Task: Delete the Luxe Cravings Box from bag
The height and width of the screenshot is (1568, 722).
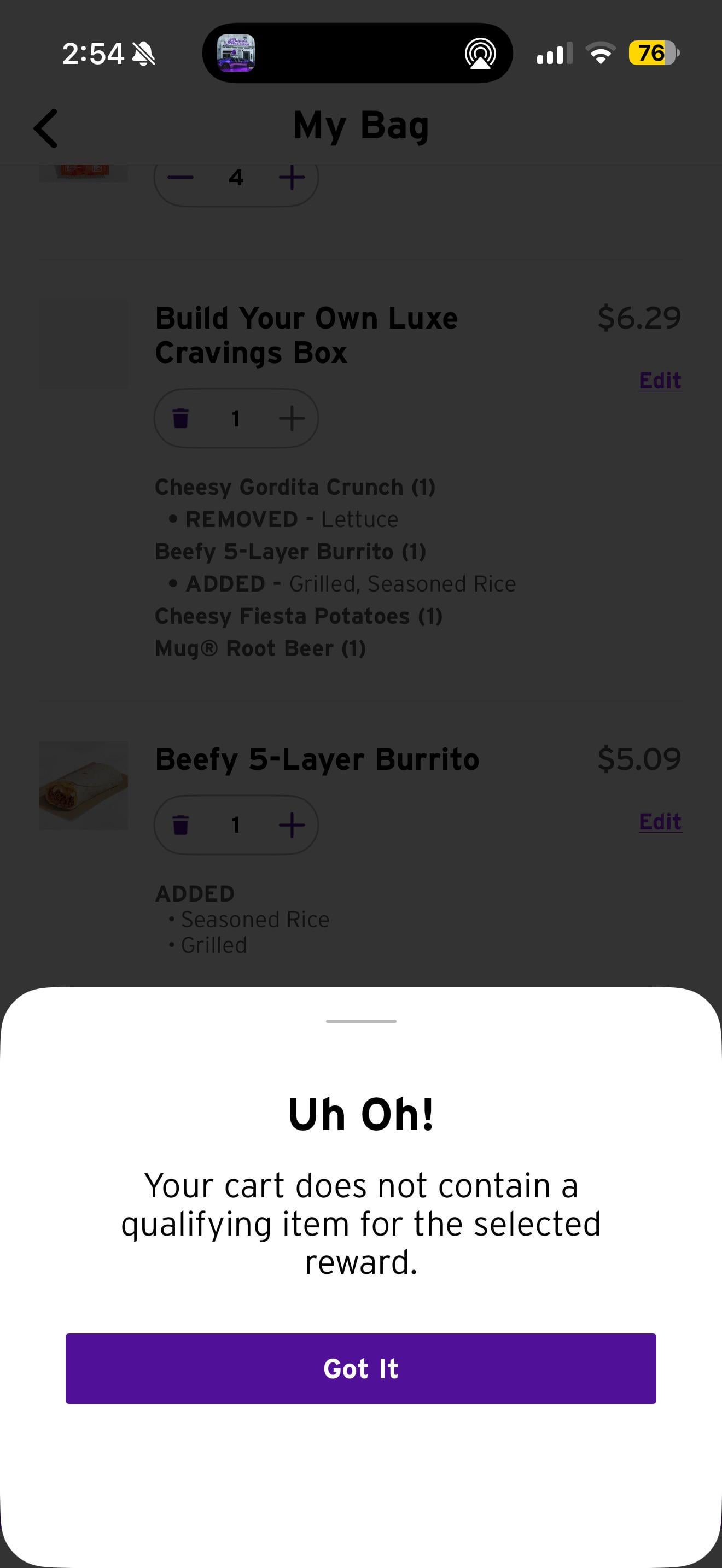Action: click(x=181, y=419)
